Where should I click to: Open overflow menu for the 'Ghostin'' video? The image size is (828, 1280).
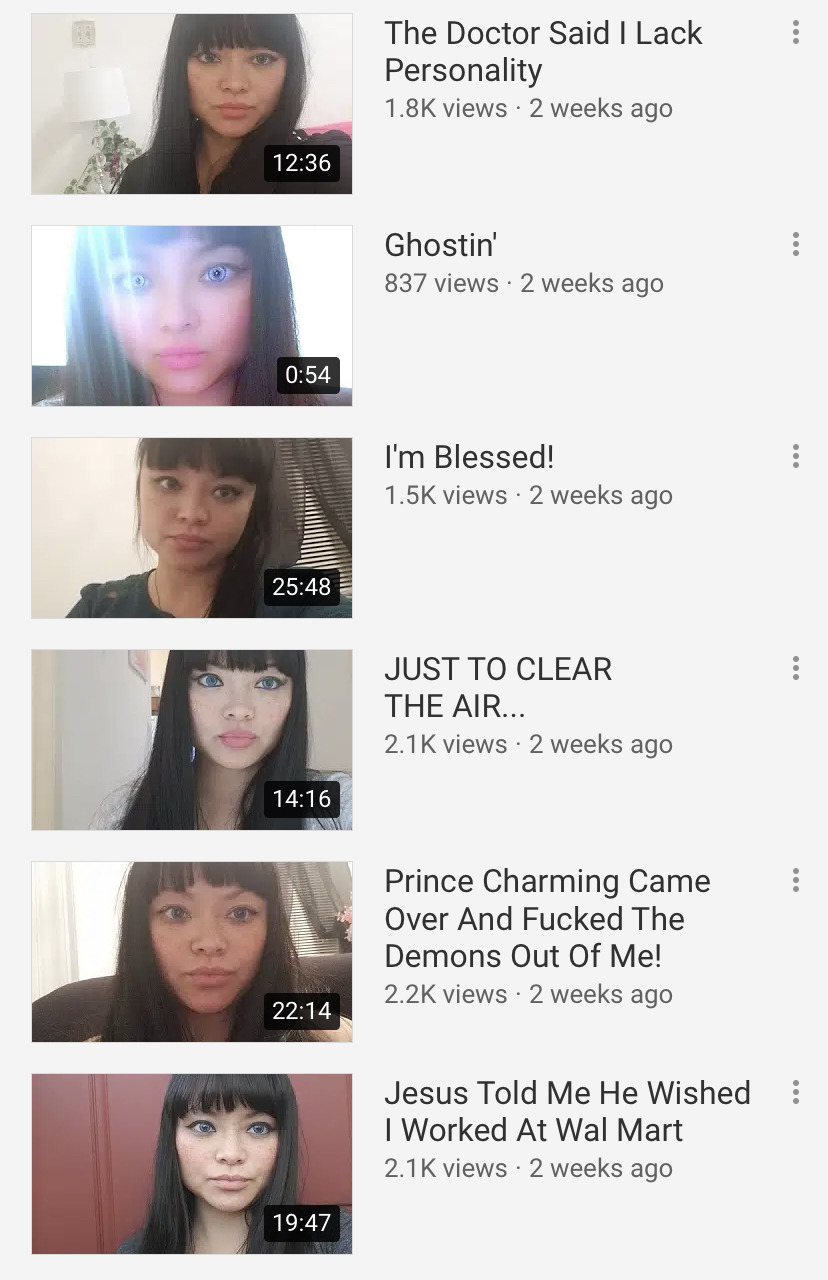click(795, 245)
